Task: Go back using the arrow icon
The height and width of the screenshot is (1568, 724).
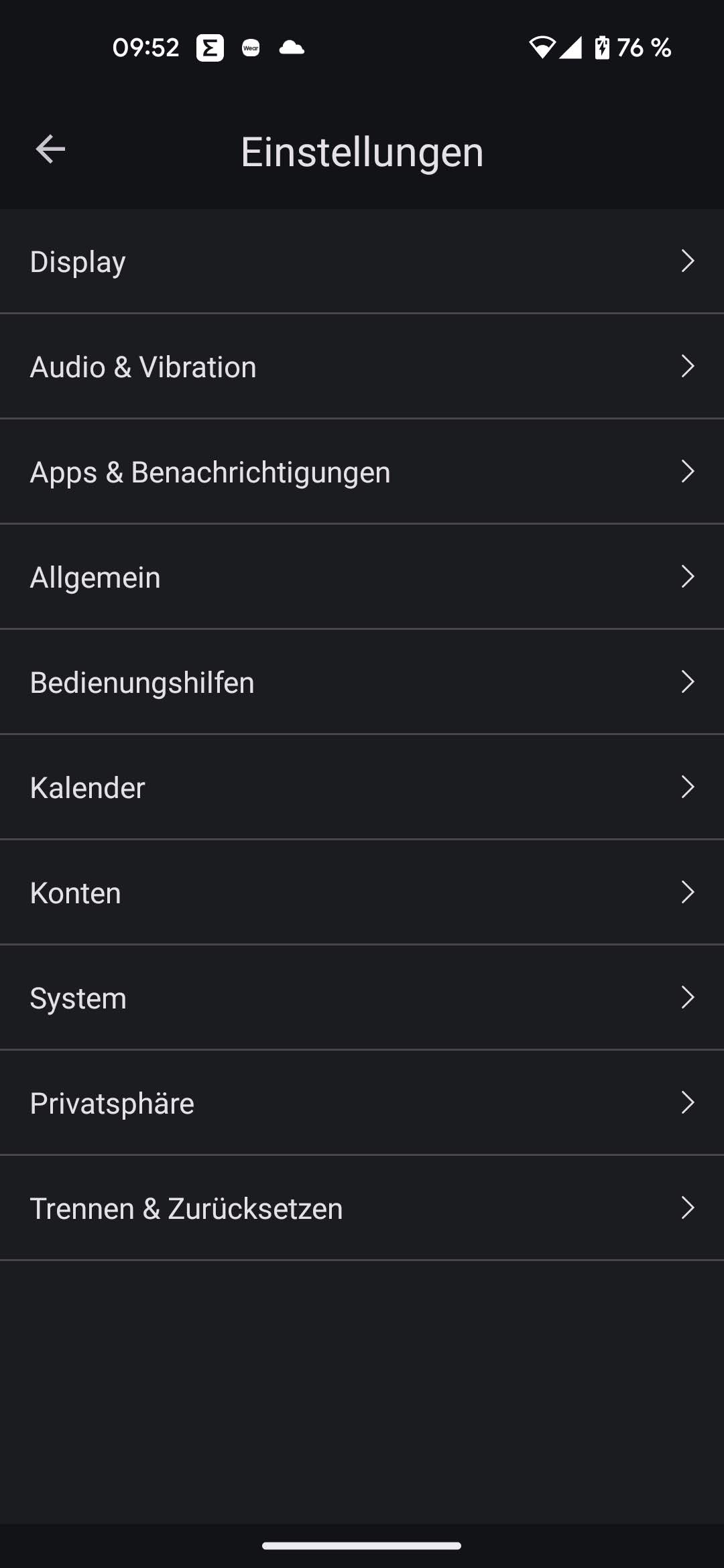Action: (50, 149)
